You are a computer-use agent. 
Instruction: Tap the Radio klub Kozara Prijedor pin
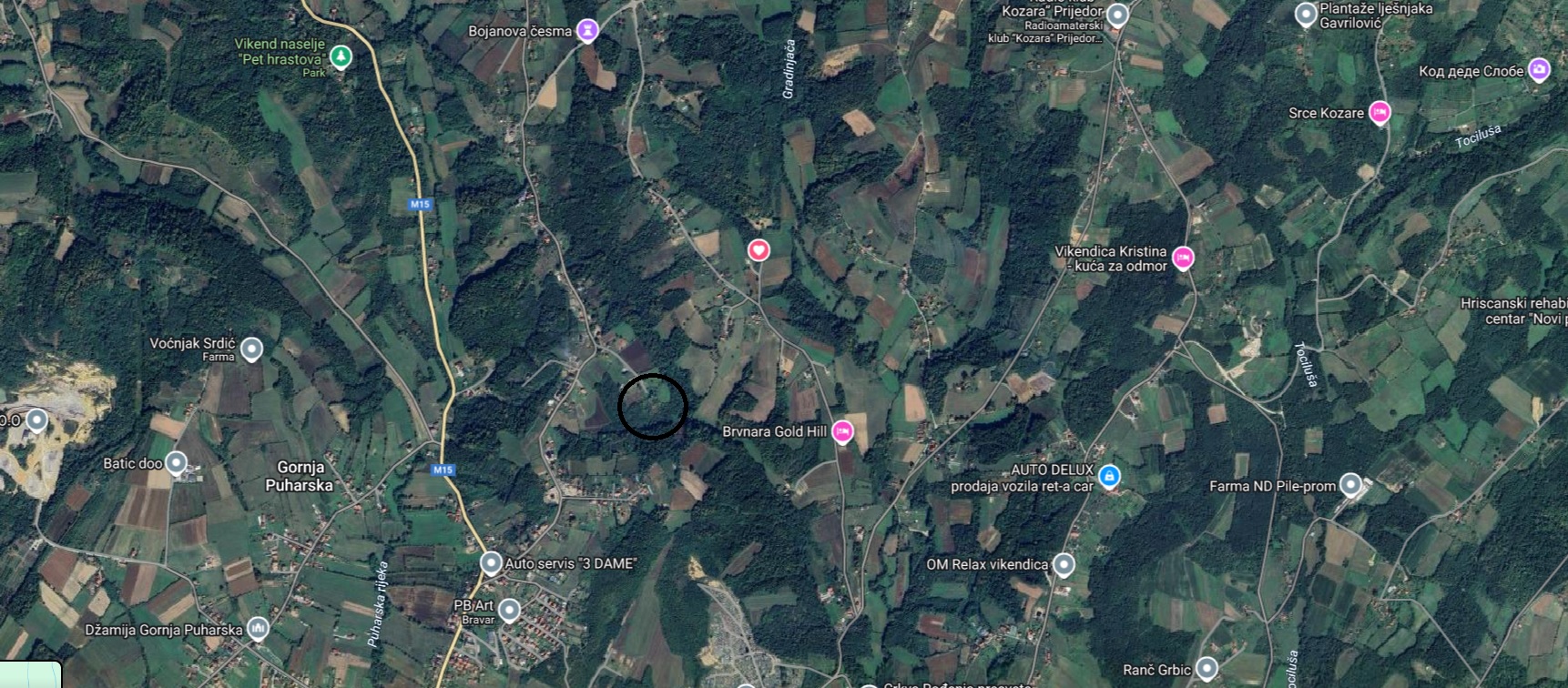1117,15
